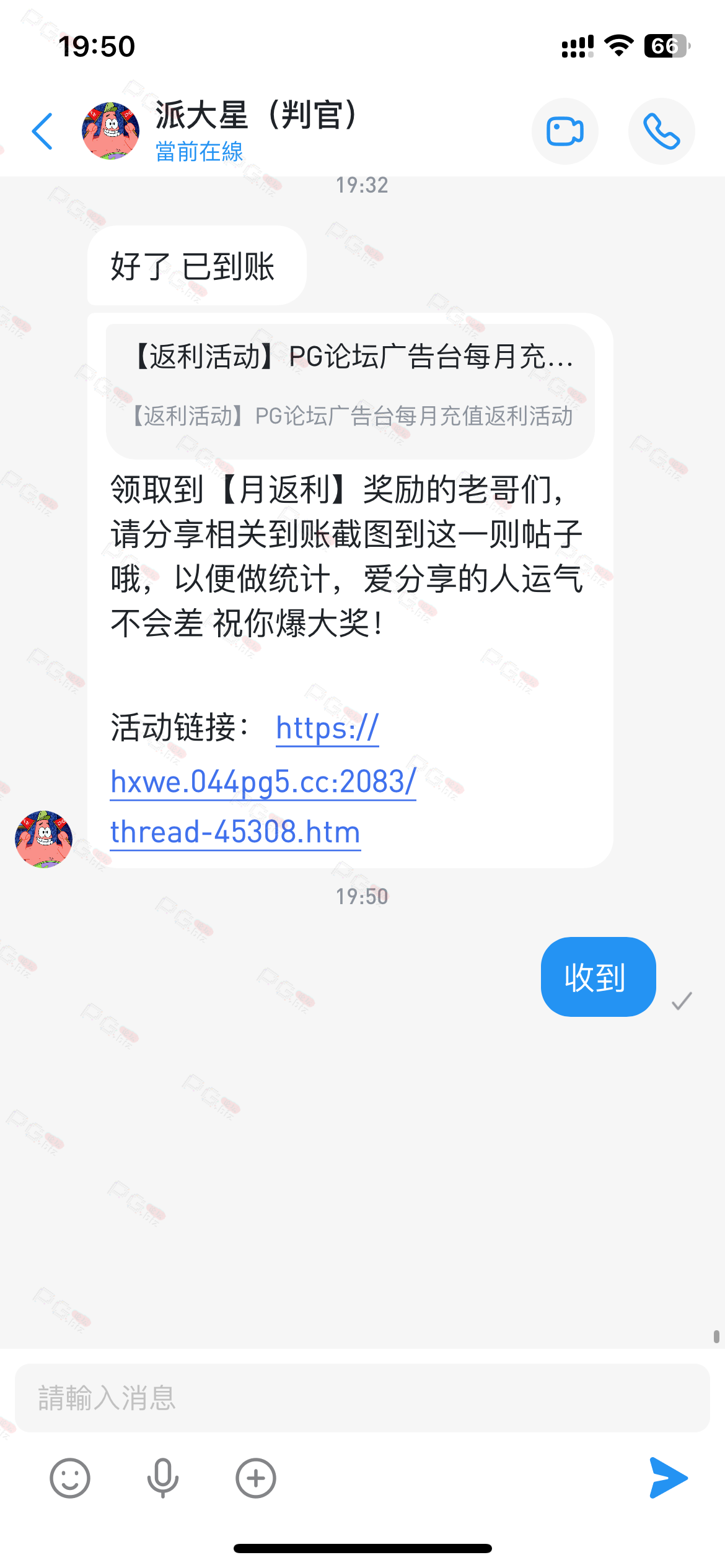This screenshot has width=725, height=1568.
Task: Focus the 請輸入消息 message field
Action: click(362, 1398)
